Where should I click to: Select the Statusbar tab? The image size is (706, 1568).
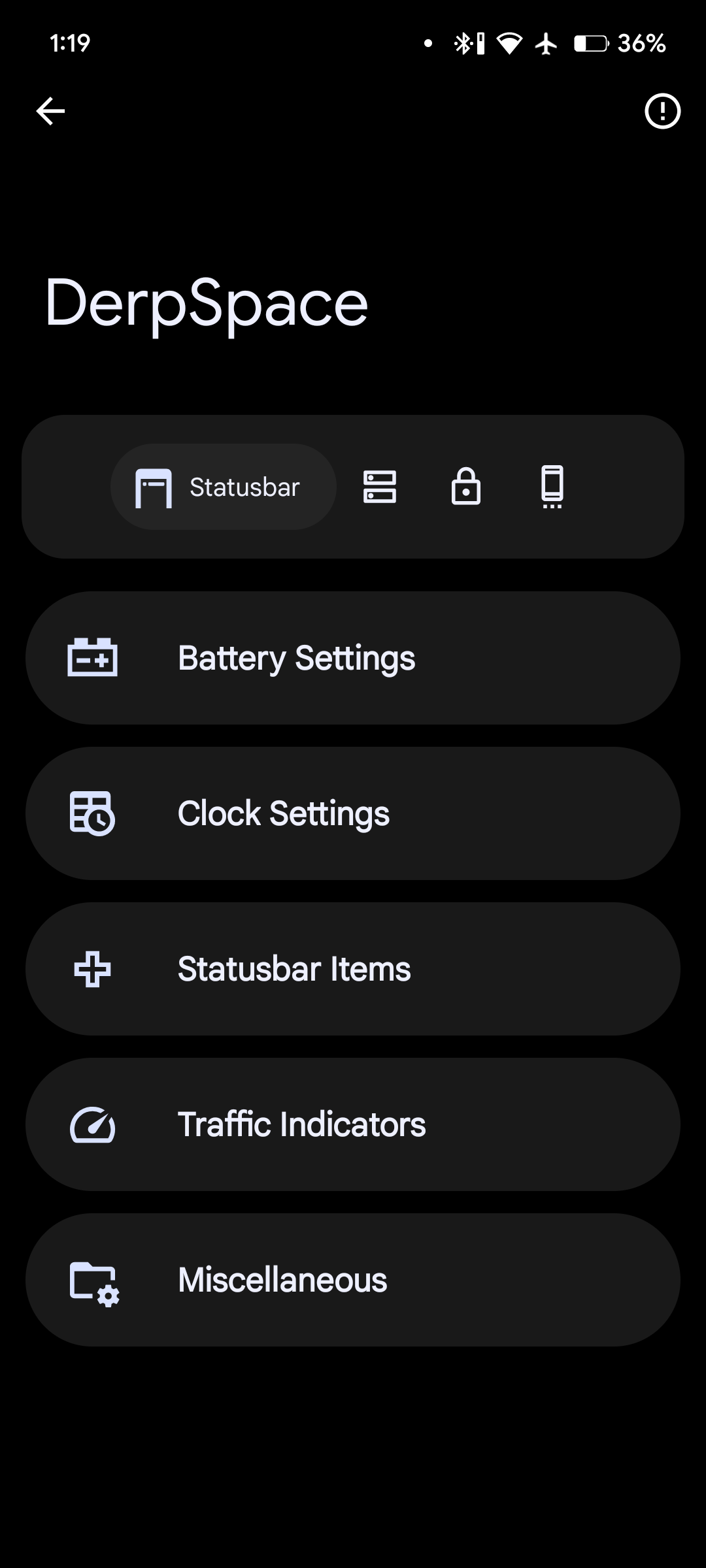click(223, 487)
